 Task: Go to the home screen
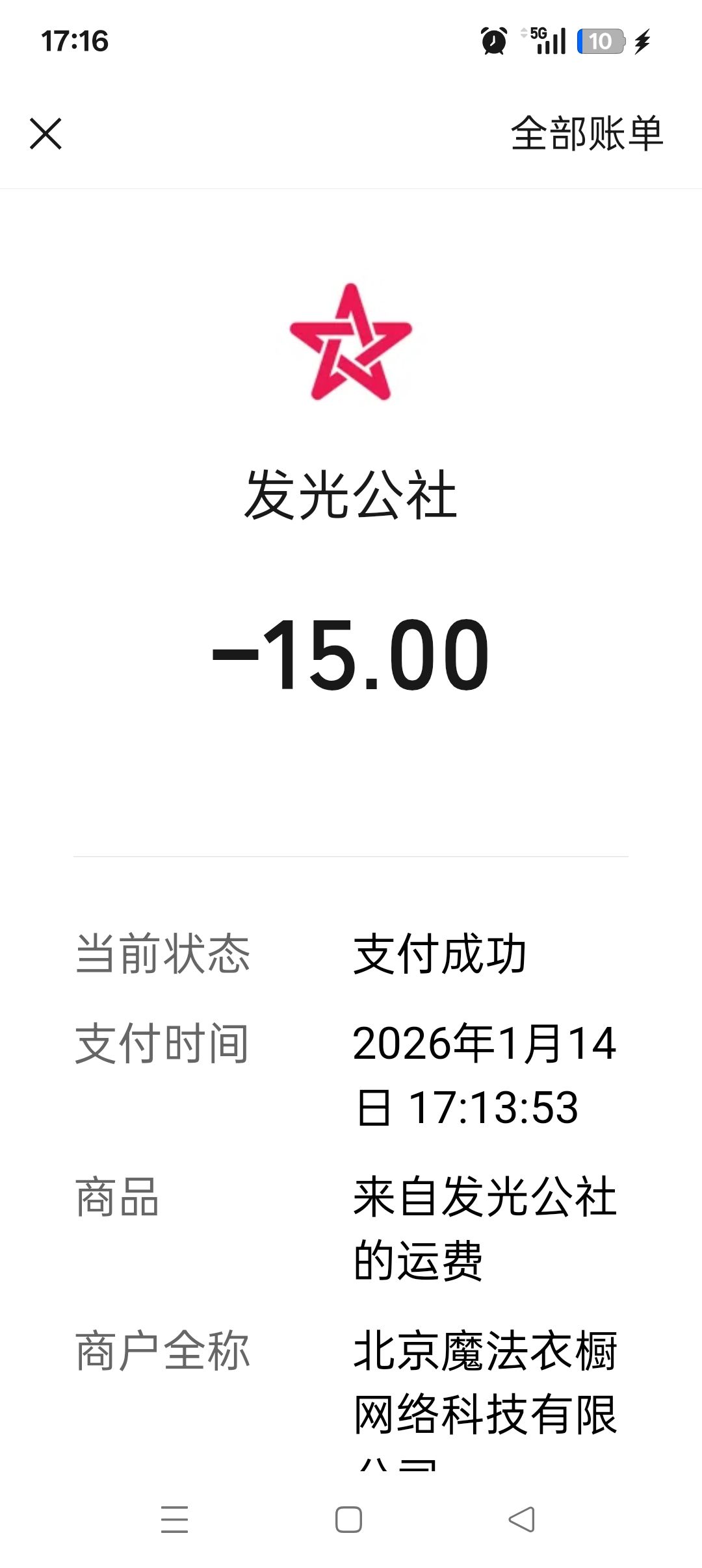click(x=348, y=1519)
